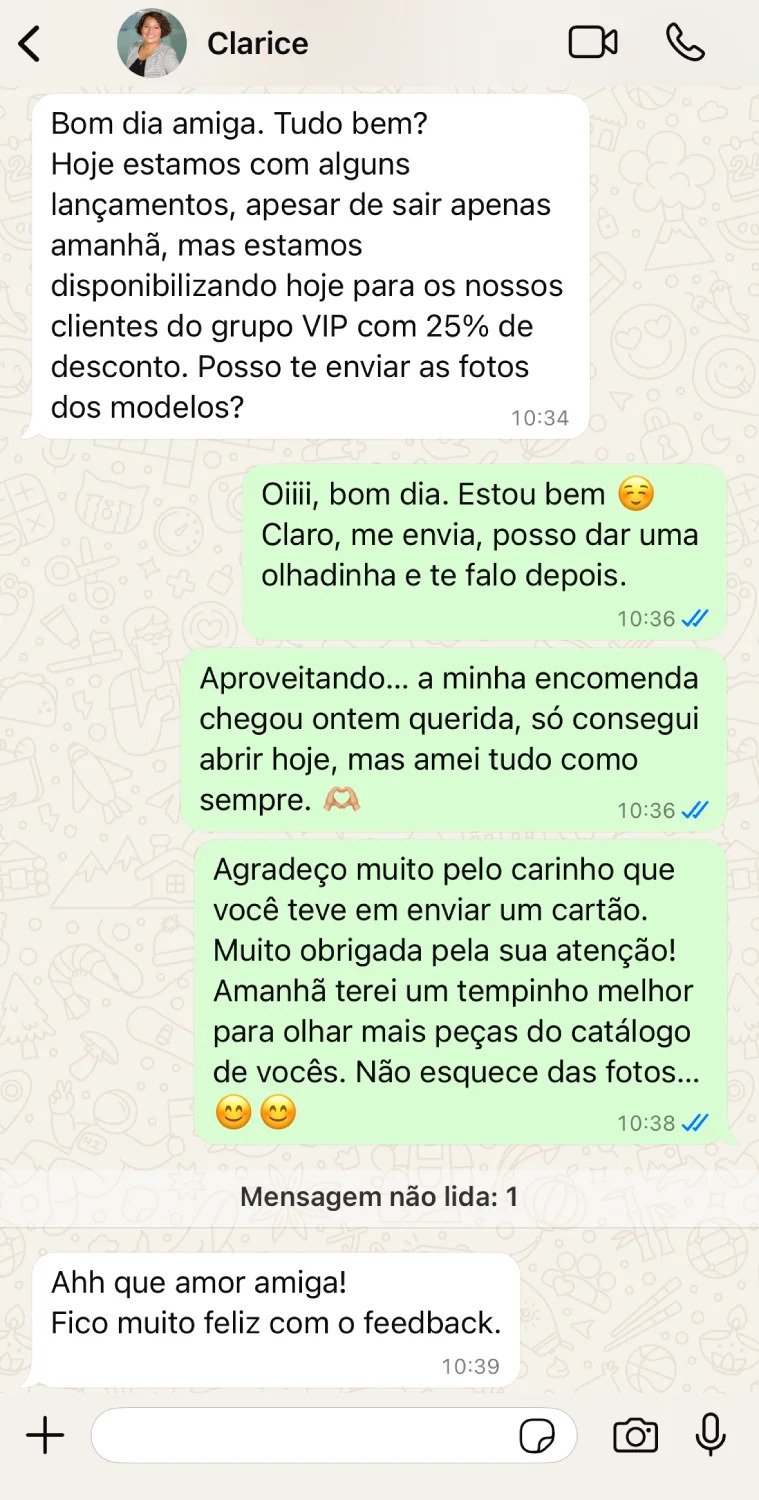
Task: Open the attachment plus menu
Action: pos(45,1436)
